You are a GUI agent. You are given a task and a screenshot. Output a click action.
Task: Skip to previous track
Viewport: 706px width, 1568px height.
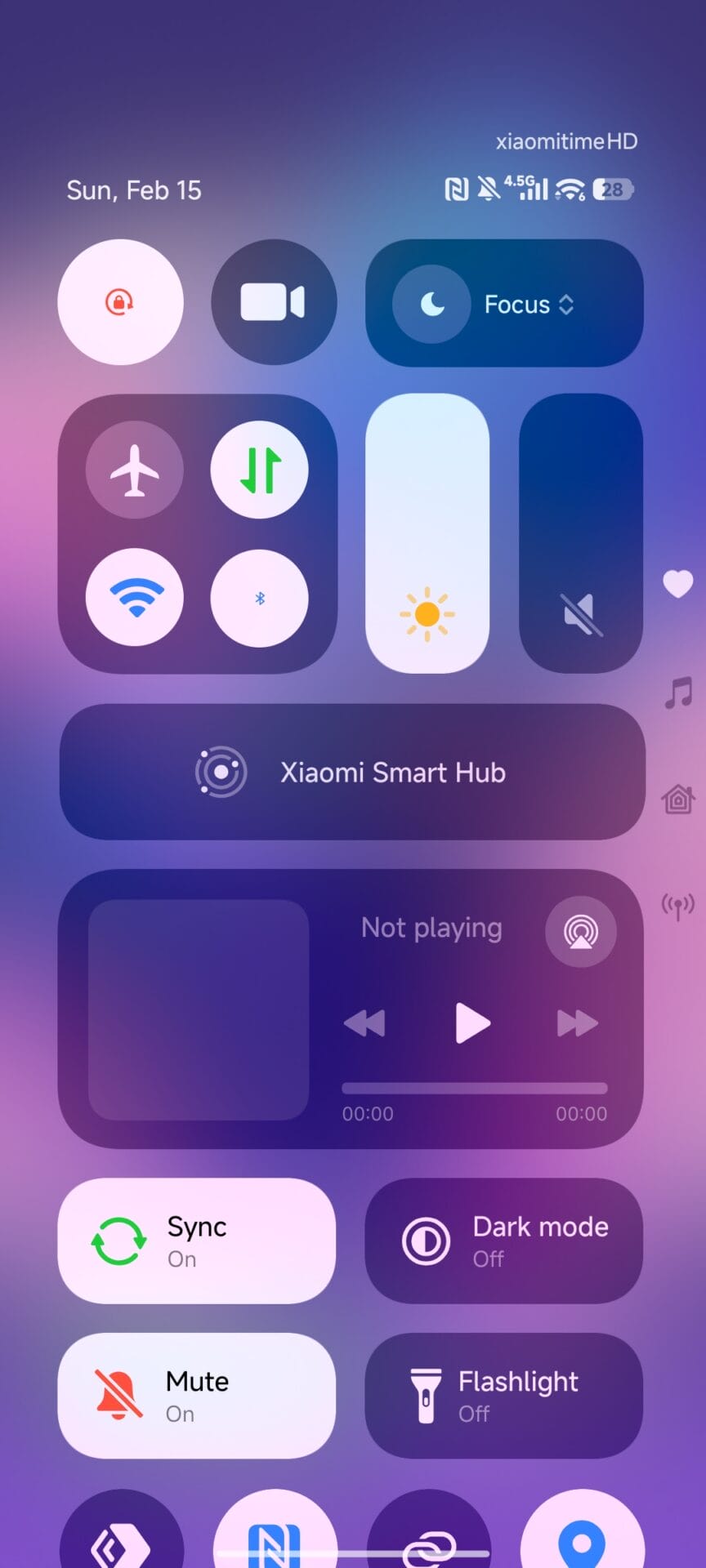tap(364, 1022)
